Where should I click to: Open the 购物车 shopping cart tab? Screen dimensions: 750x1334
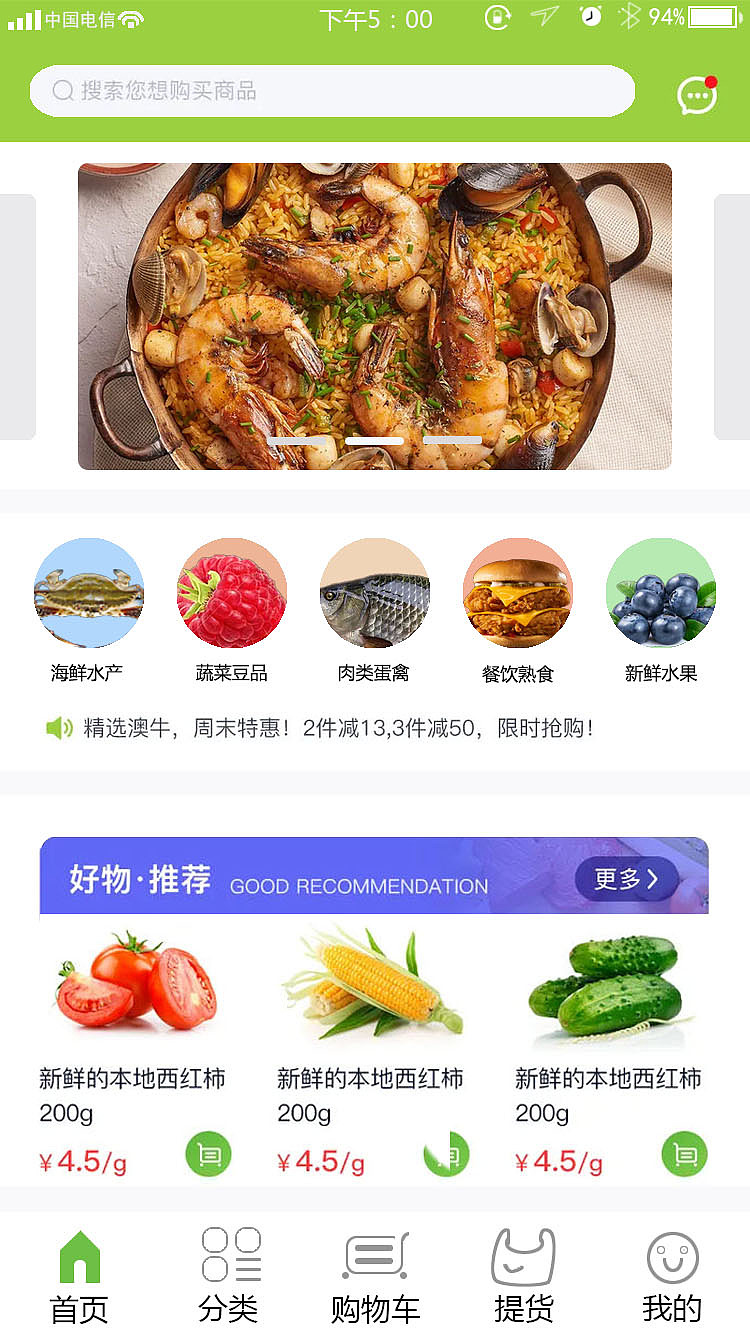coord(375,1270)
